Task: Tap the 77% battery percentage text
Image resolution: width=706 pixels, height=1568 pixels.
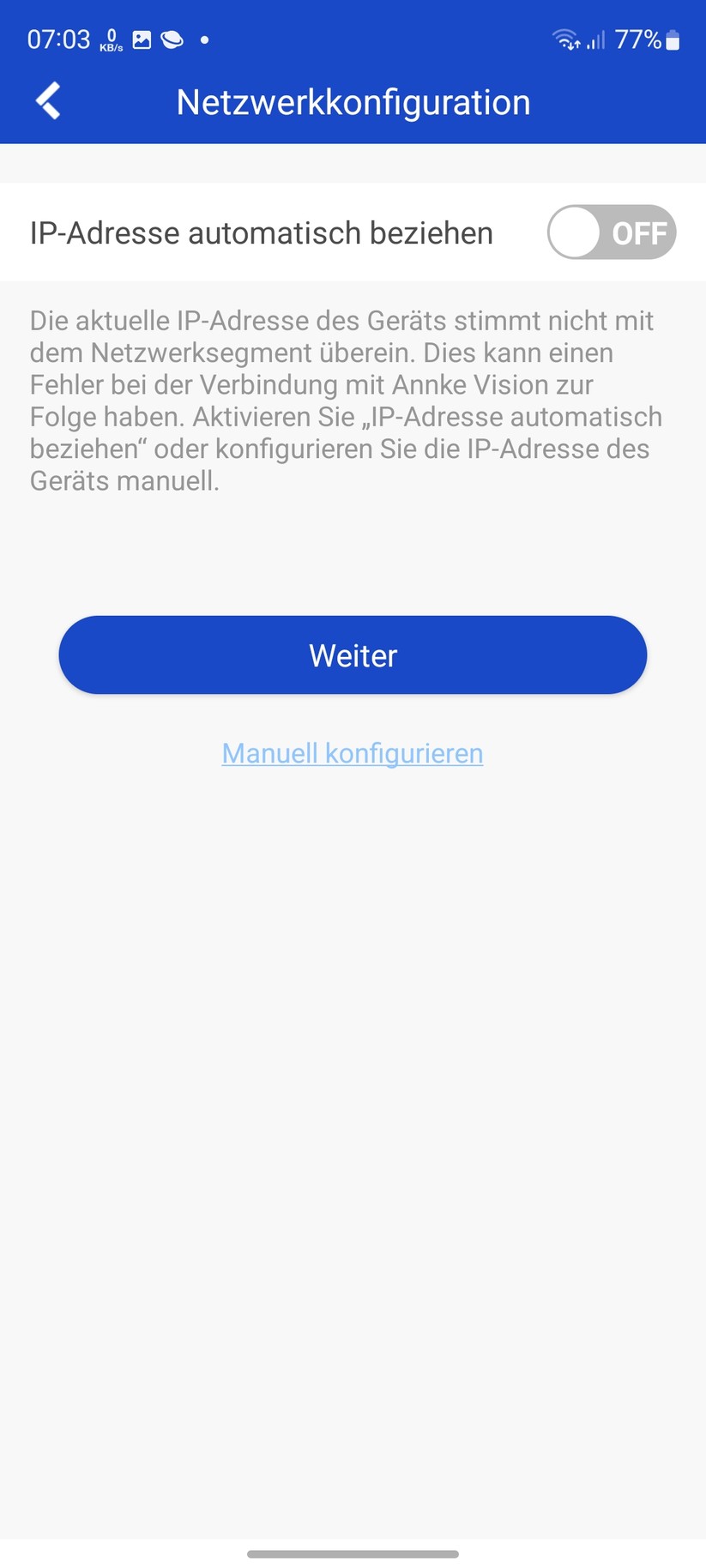Action: [x=635, y=39]
